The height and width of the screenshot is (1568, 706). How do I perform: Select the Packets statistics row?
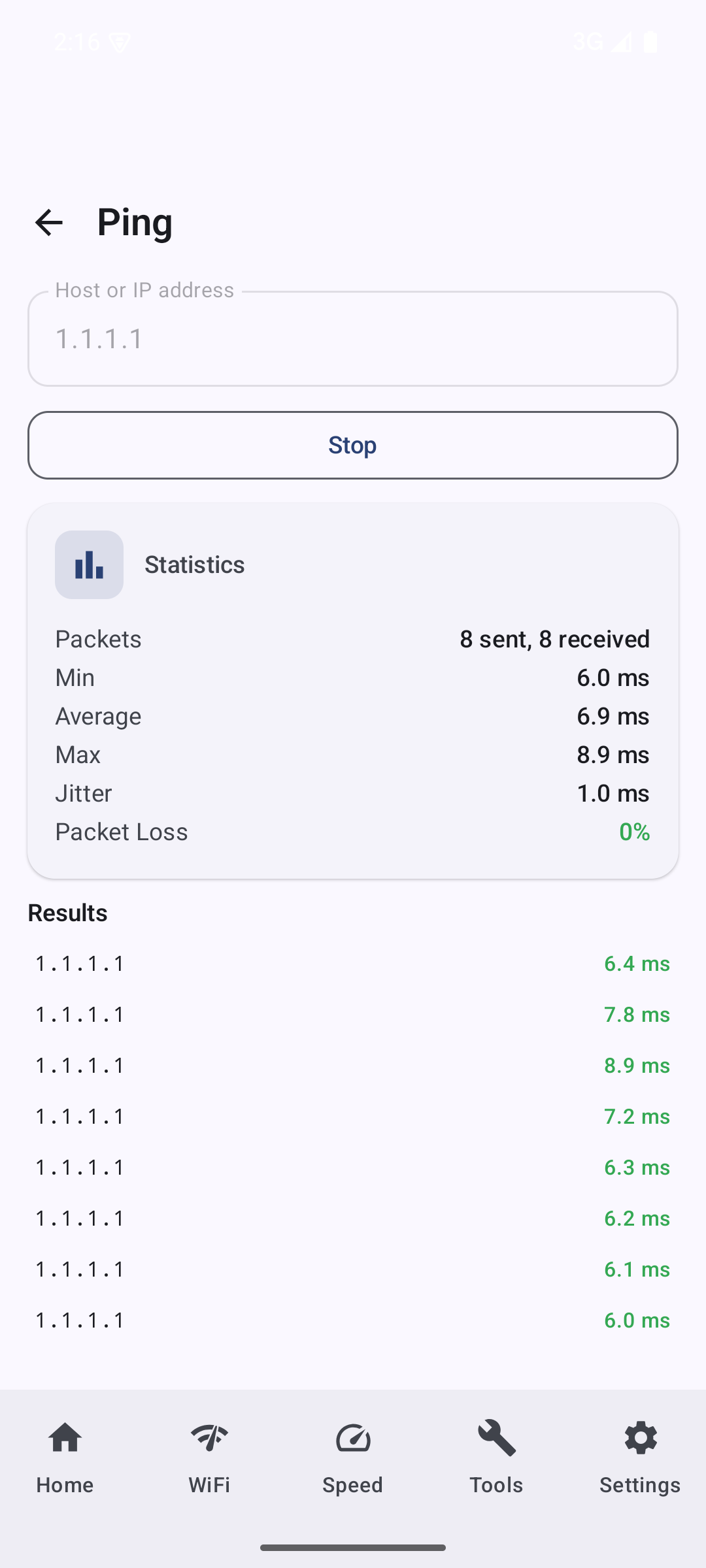[352, 638]
